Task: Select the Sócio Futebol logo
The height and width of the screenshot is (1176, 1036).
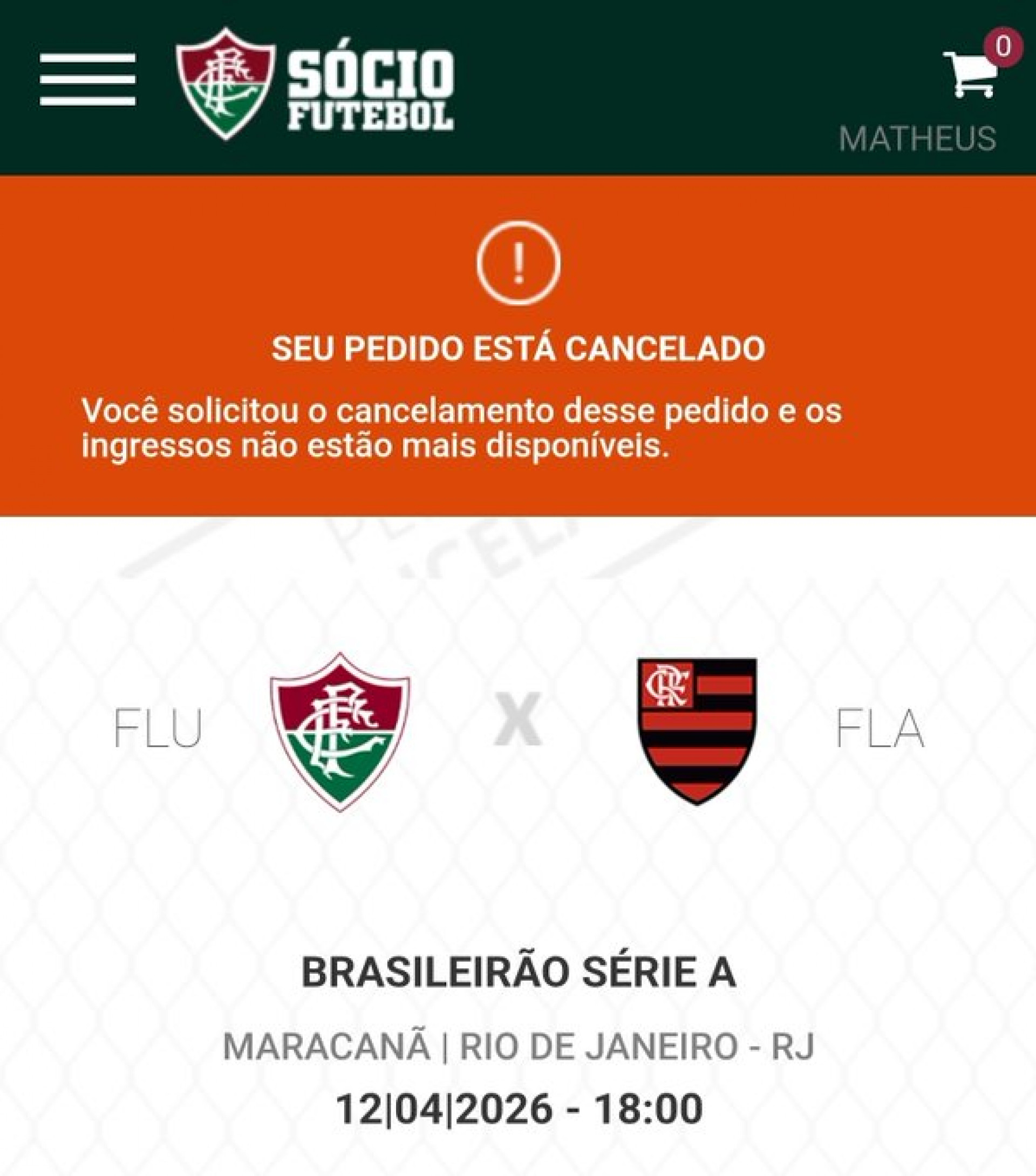Action: (x=369, y=86)
